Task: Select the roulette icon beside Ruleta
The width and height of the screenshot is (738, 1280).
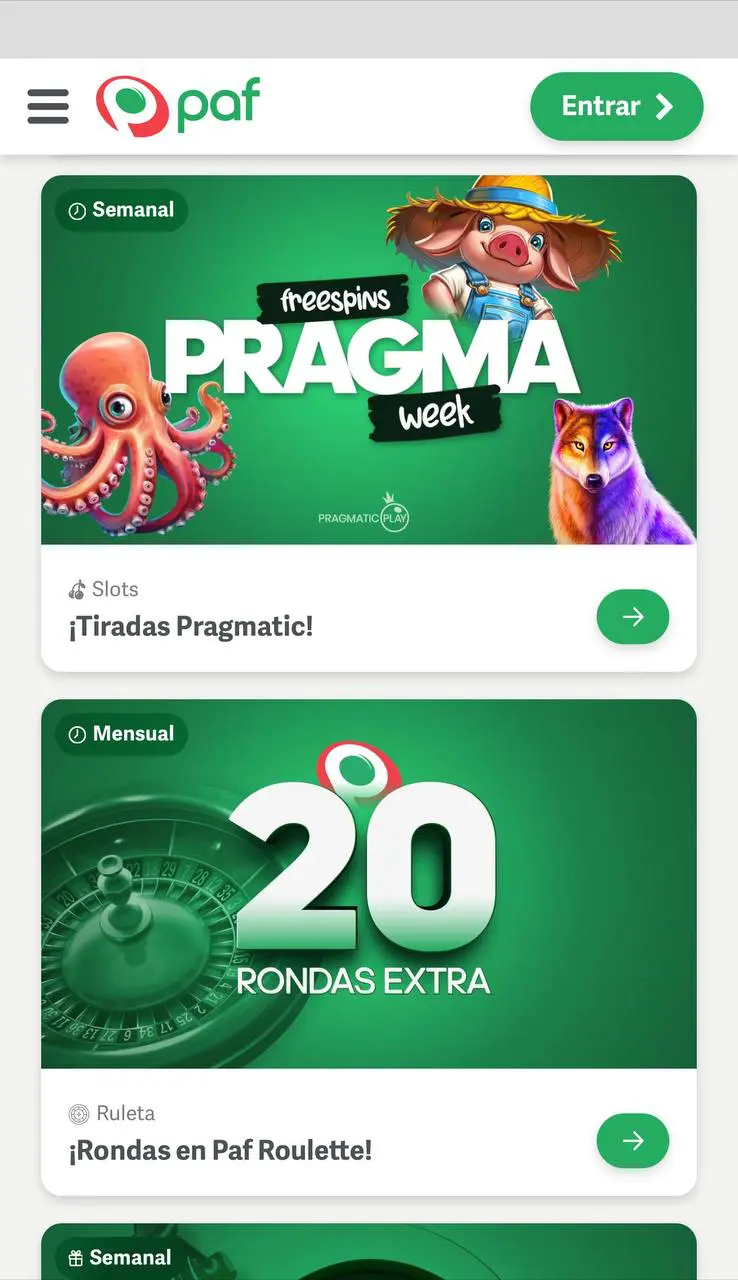Action: (77, 1113)
